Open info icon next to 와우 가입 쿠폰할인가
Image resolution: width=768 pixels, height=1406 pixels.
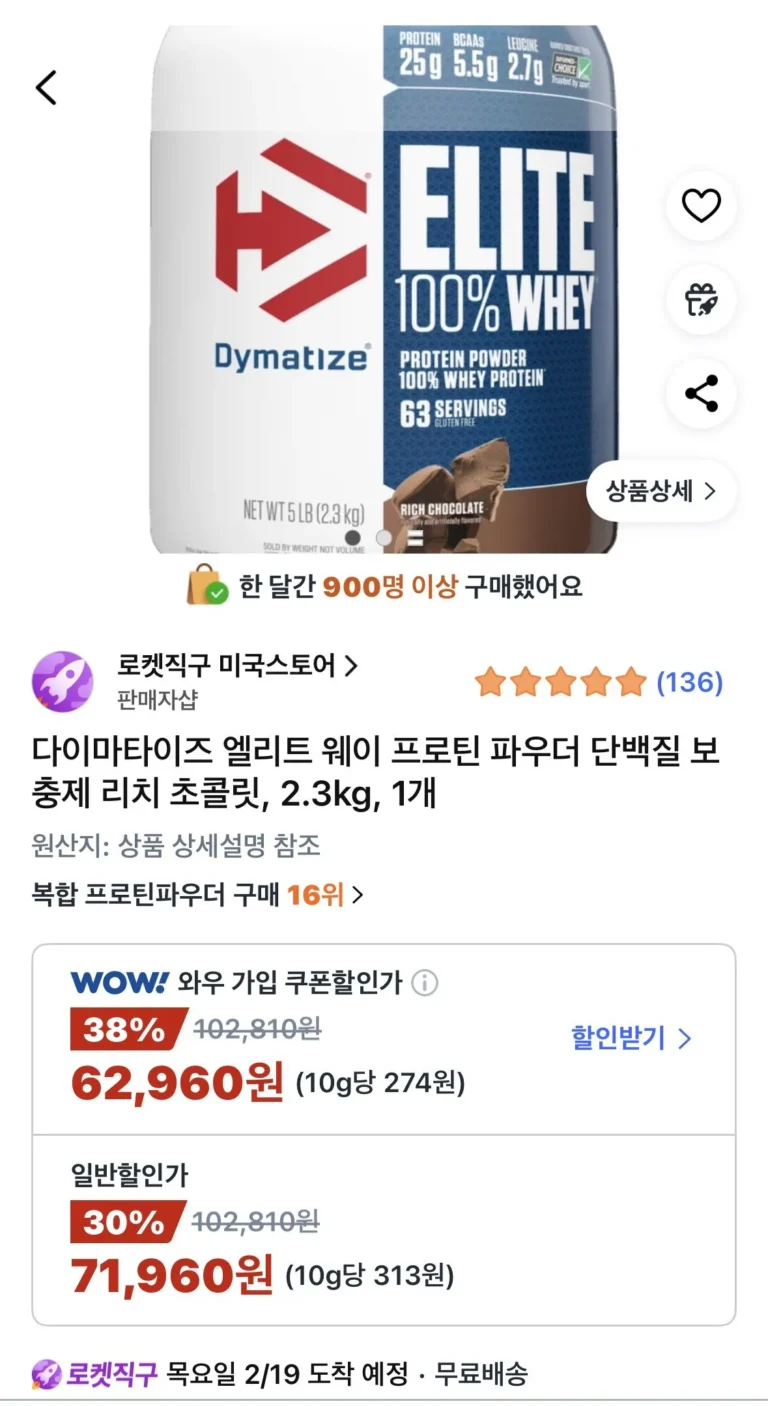425,983
